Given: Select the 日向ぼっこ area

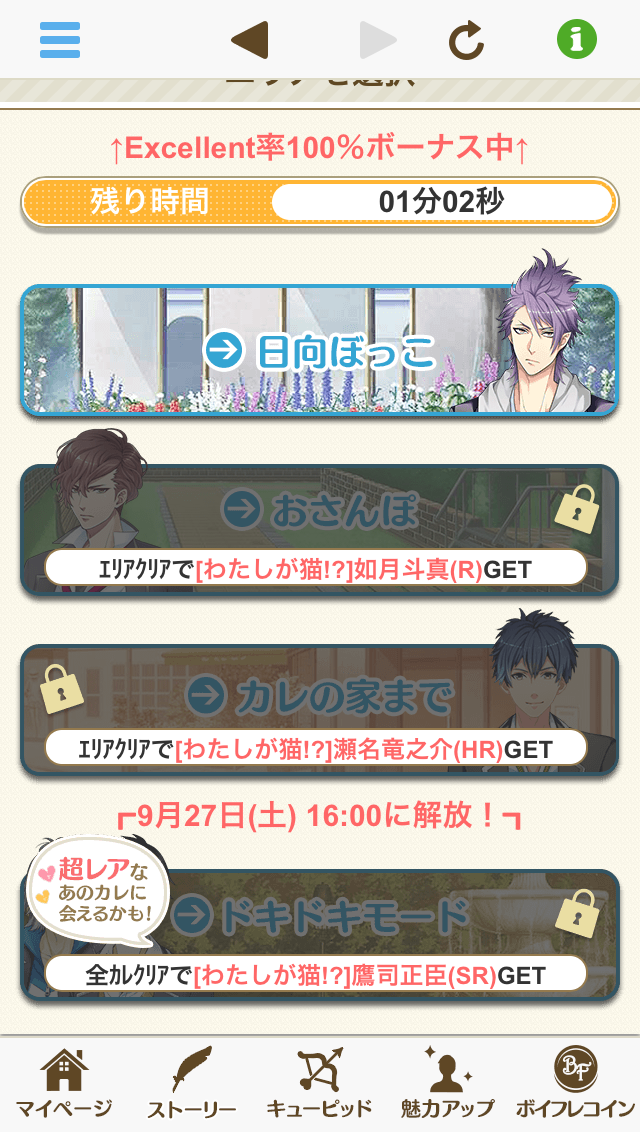Looking at the screenshot, I should pyautogui.click(x=320, y=350).
